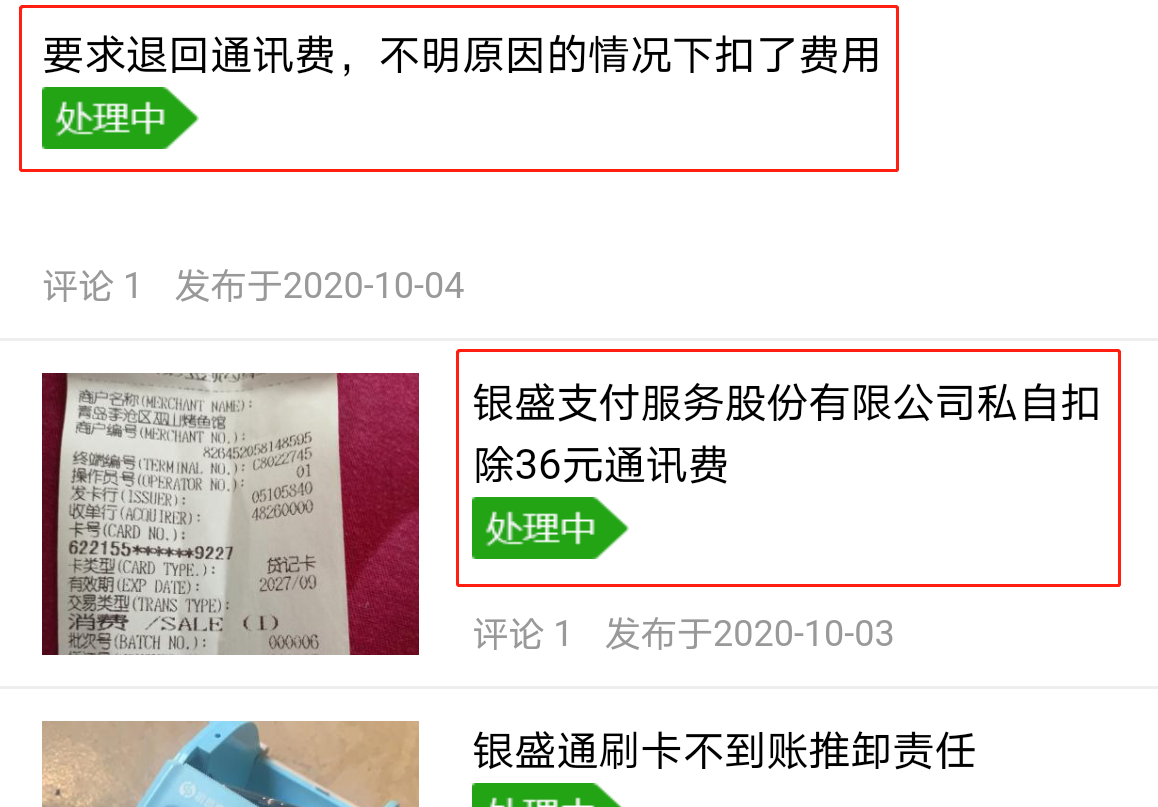Open complaint 银盛支付私自扣除36元通讯费

(x=786, y=434)
